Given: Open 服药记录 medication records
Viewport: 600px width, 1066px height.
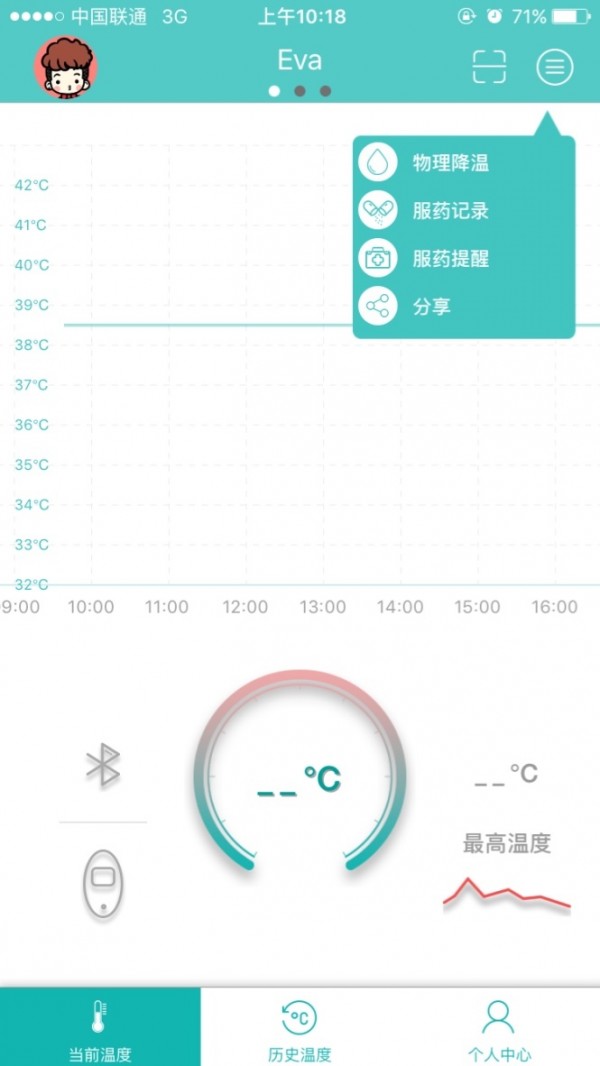Looking at the screenshot, I should 450,211.
